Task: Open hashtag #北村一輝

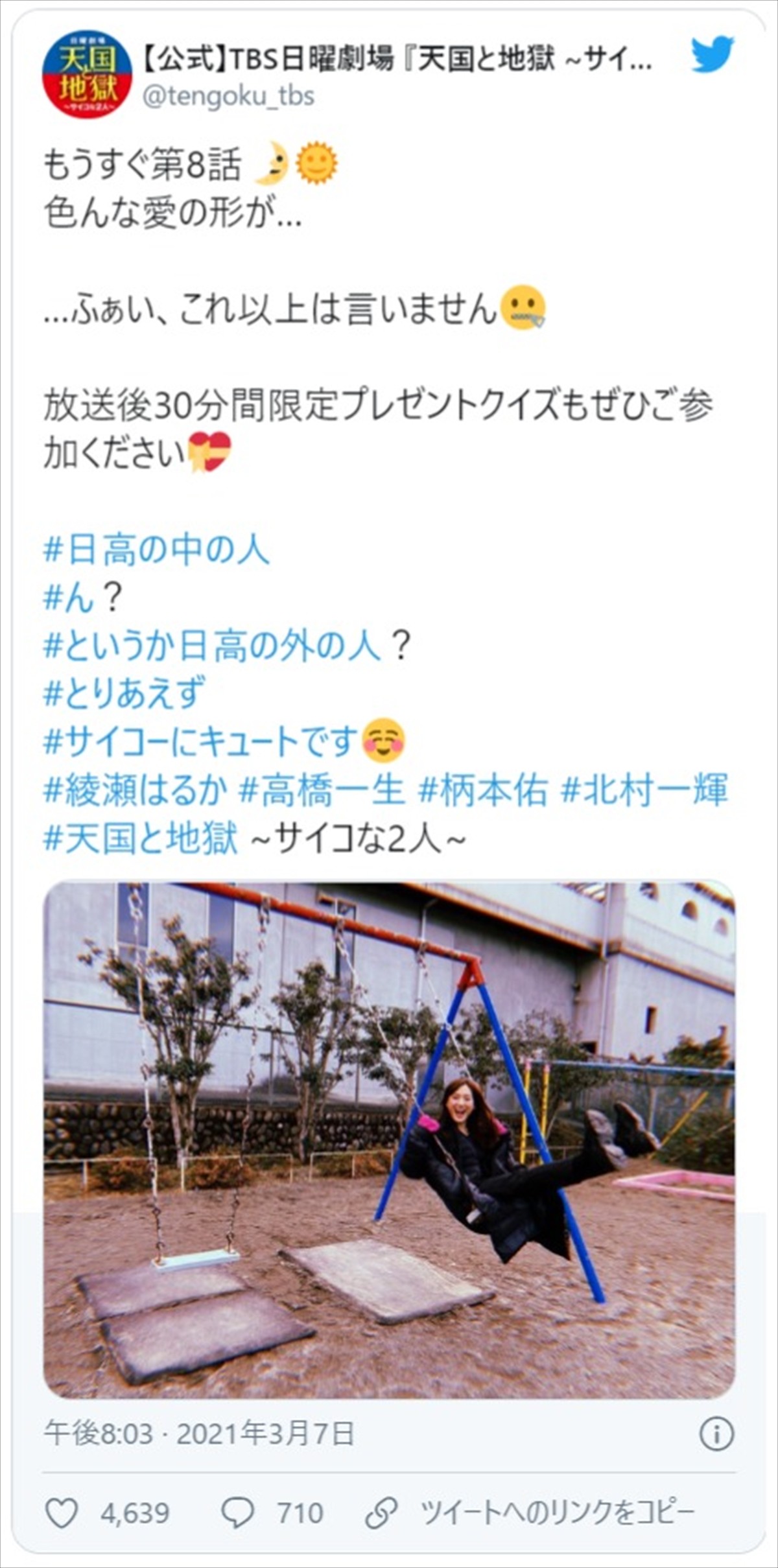Action: click(644, 790)
